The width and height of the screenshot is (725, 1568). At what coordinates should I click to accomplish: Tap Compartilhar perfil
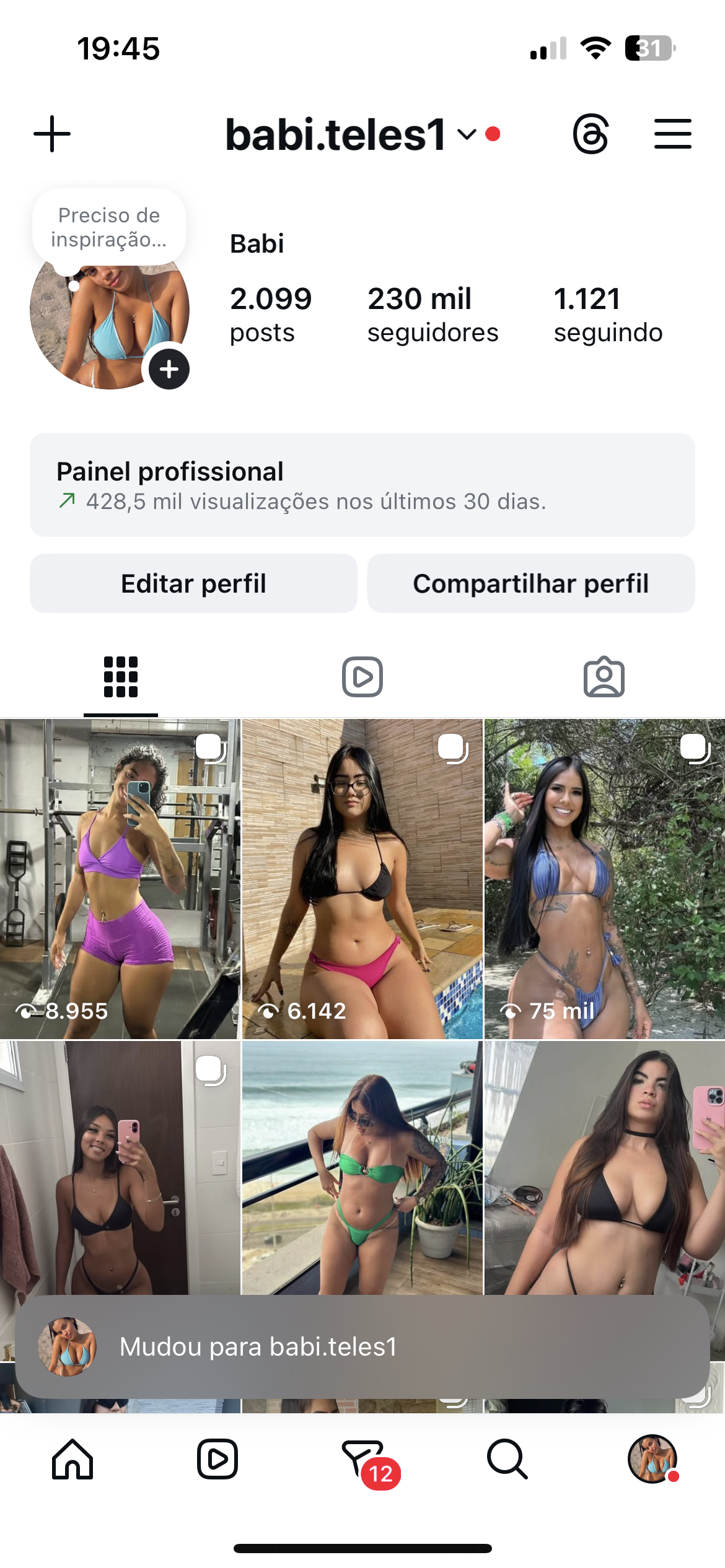(531, 583)
